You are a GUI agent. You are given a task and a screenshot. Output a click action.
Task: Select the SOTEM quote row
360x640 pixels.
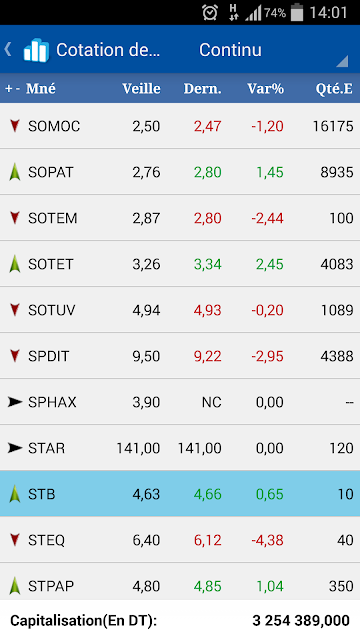click(180, 218)
